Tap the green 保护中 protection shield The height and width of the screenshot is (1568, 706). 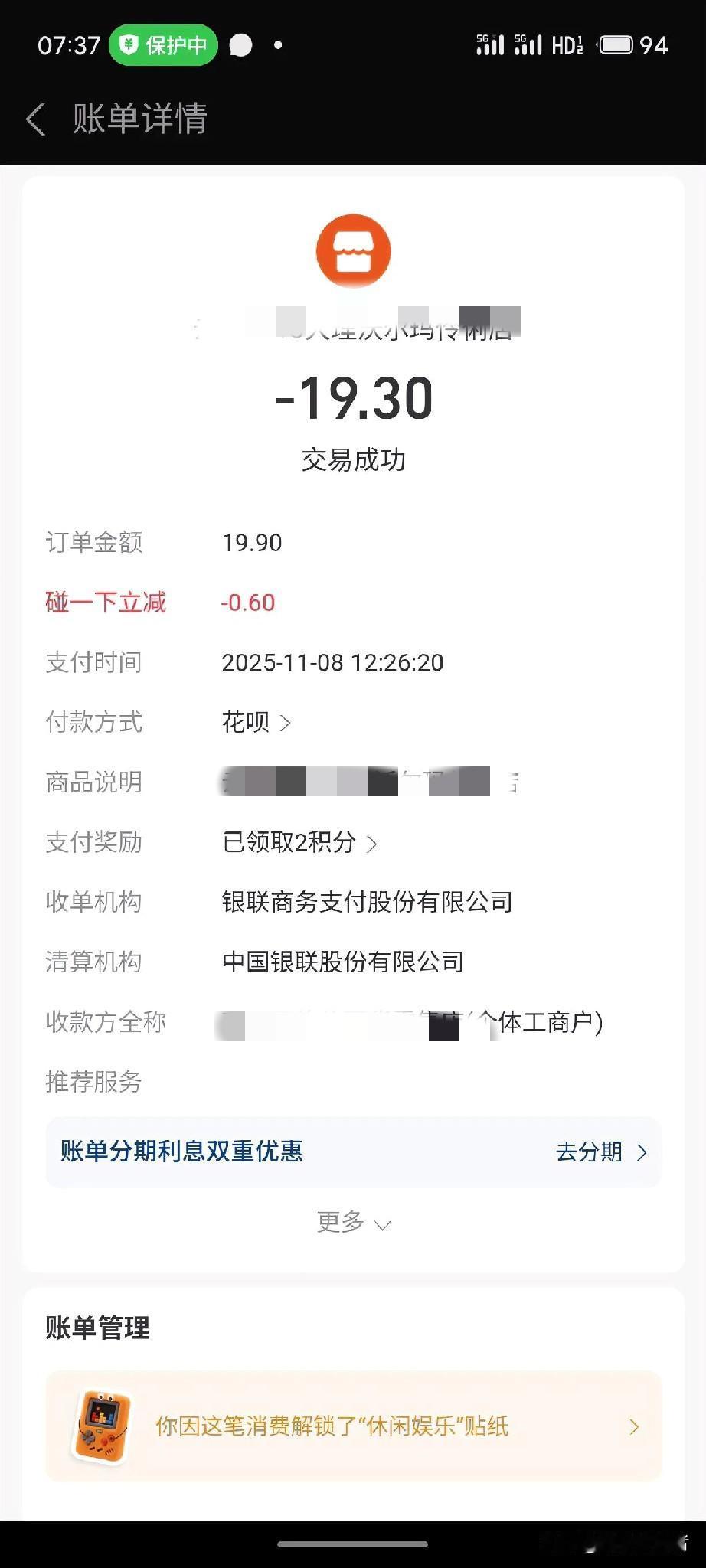(163, 45)
